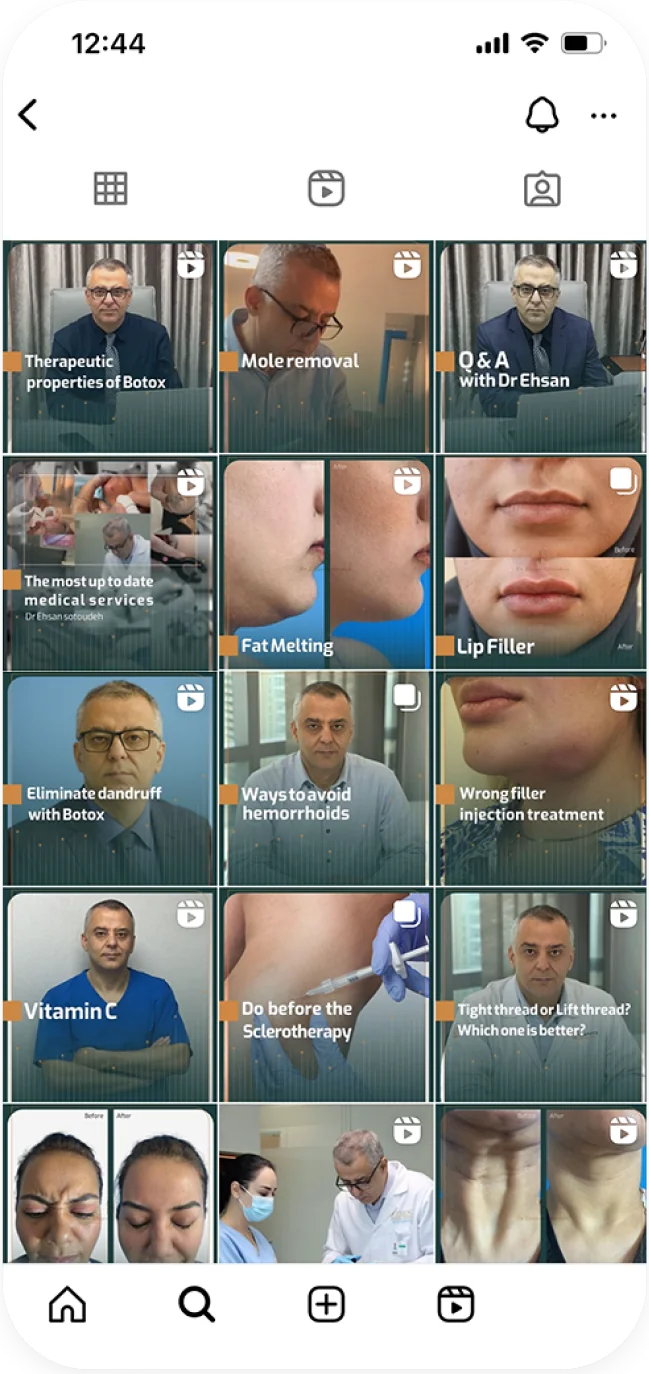Open the notifications bell
649x1374 pixels.
(542, 115)
